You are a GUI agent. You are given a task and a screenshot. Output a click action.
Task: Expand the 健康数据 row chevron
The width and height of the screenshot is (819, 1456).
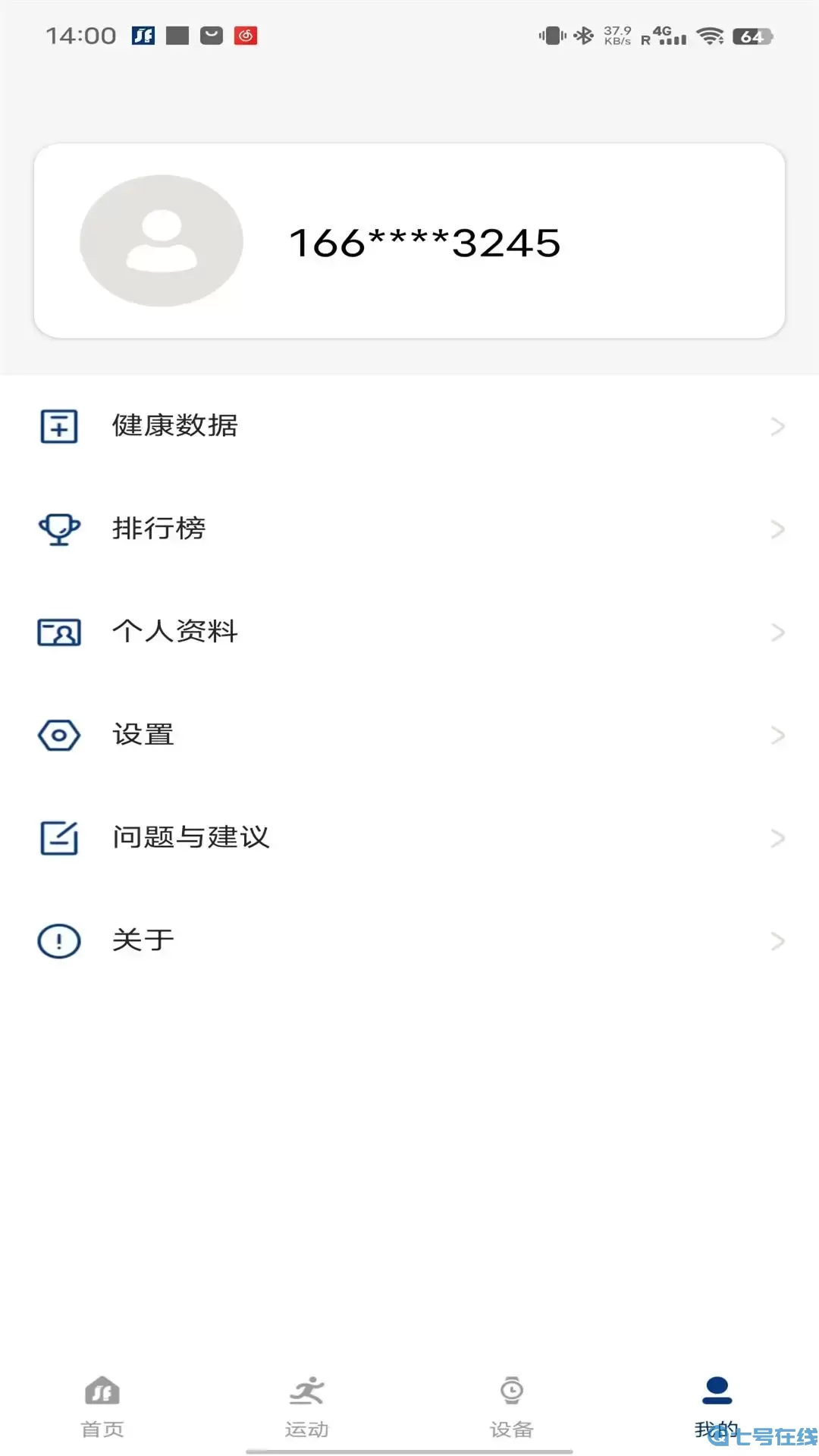(x=778, y=426)
